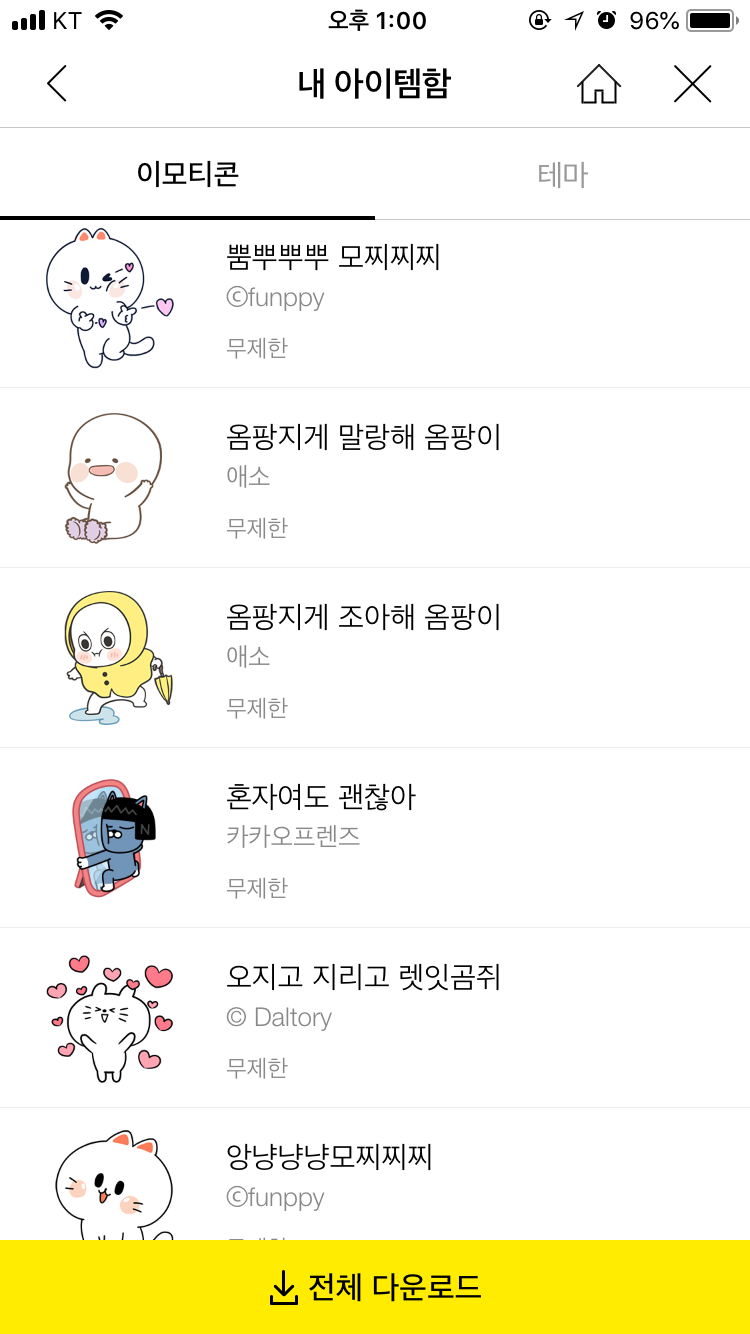Open the home icon in header
Image resolution: width=750 pixels, height=1334 pixels.
coord(598,84)
